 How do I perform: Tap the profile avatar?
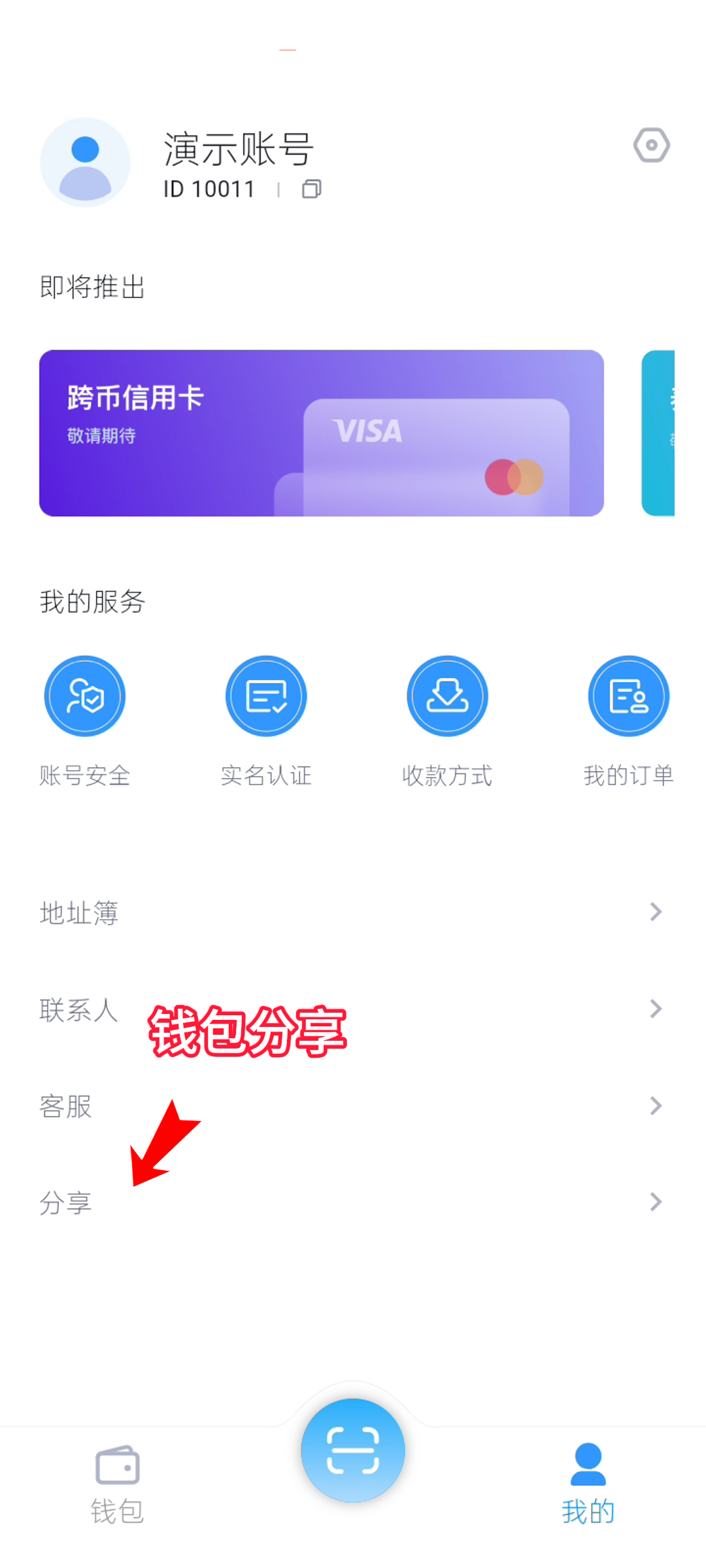(x=85, y=163)
